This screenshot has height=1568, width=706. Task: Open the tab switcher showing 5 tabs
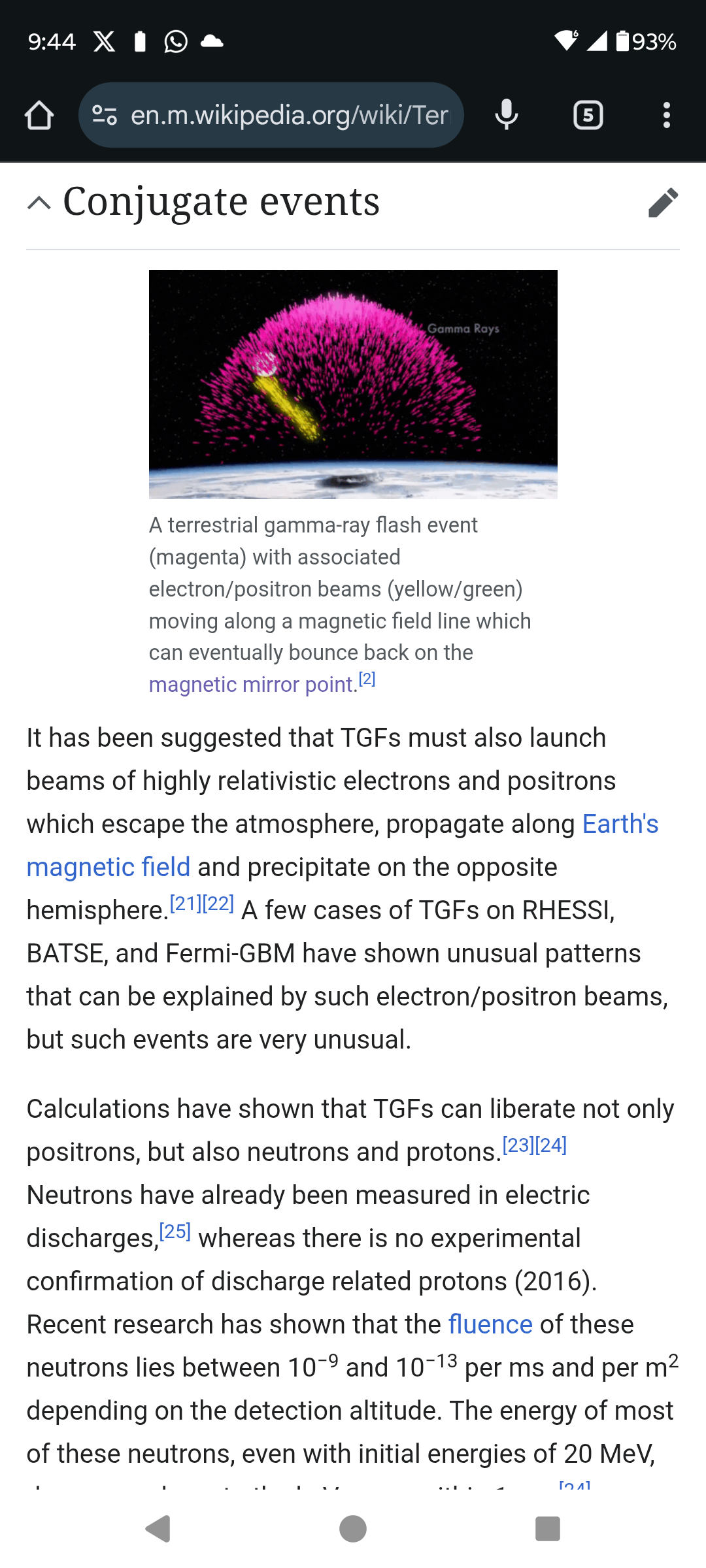point(588,116)
